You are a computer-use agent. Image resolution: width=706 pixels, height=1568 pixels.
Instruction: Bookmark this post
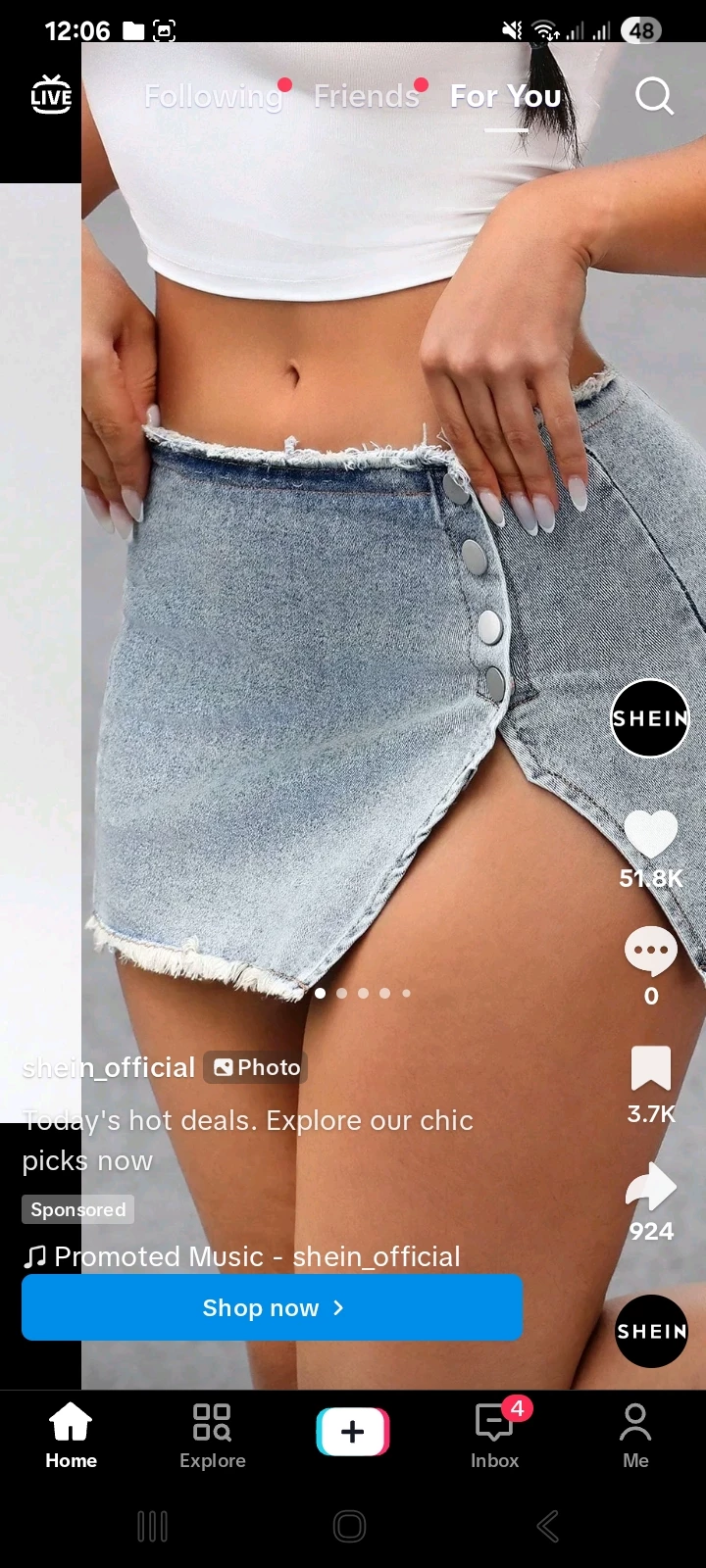coord(651,1069)
